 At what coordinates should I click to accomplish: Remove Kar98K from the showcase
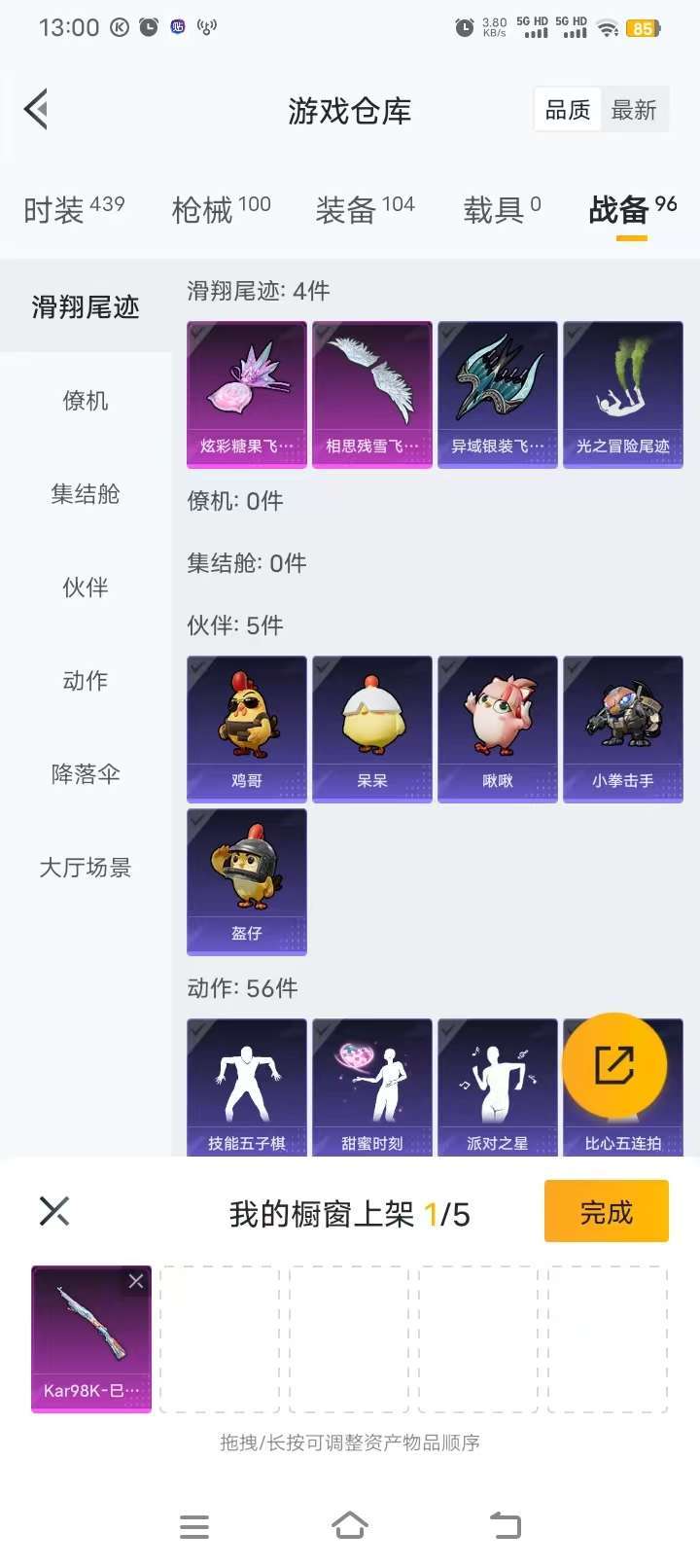tap(136, 1281)
